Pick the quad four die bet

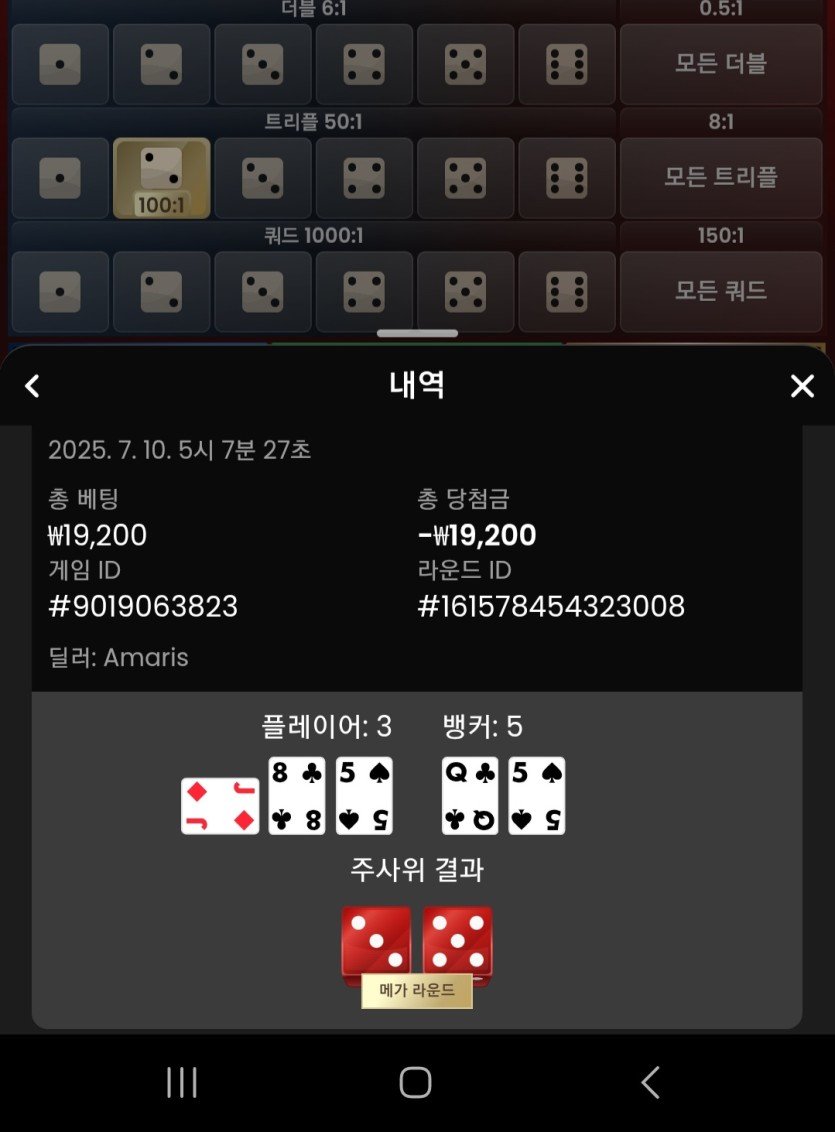pos(364,291)
